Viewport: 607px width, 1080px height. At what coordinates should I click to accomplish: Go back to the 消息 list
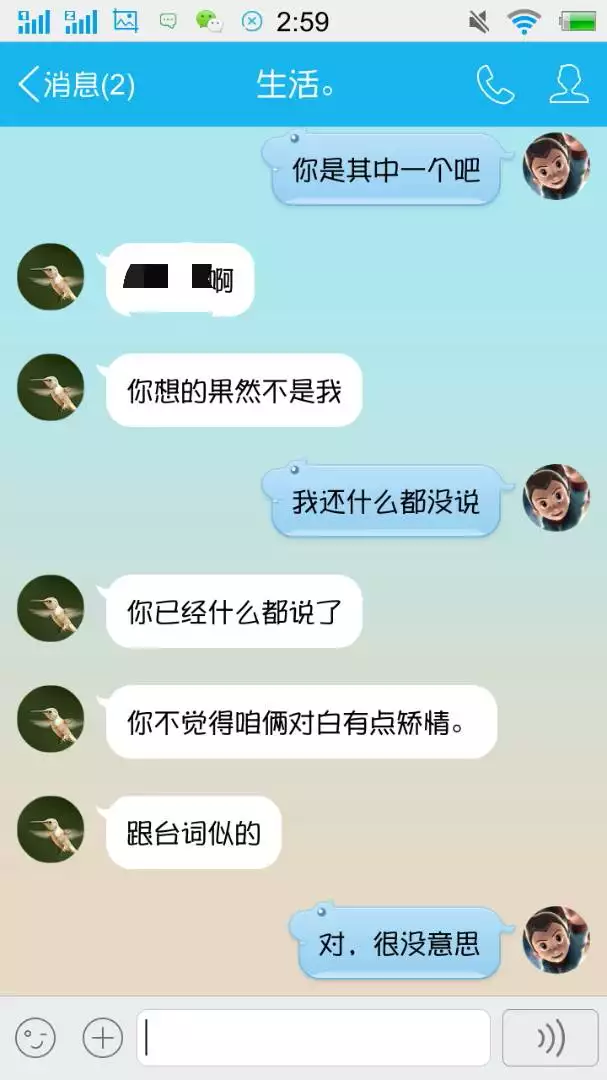(x=75, y=85)
